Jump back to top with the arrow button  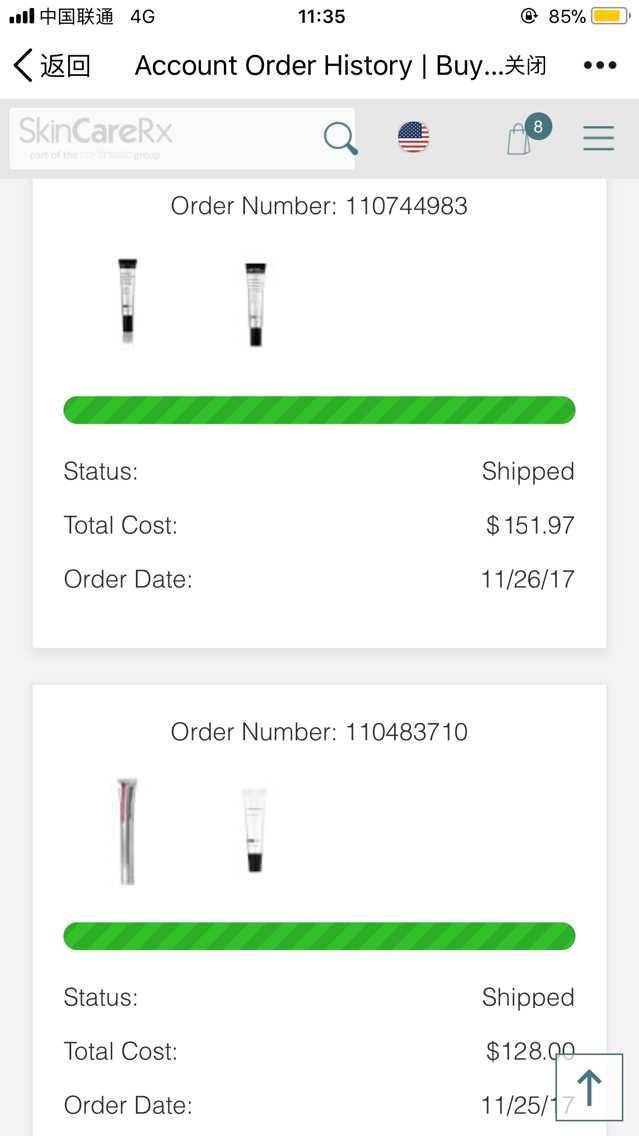589,1087
